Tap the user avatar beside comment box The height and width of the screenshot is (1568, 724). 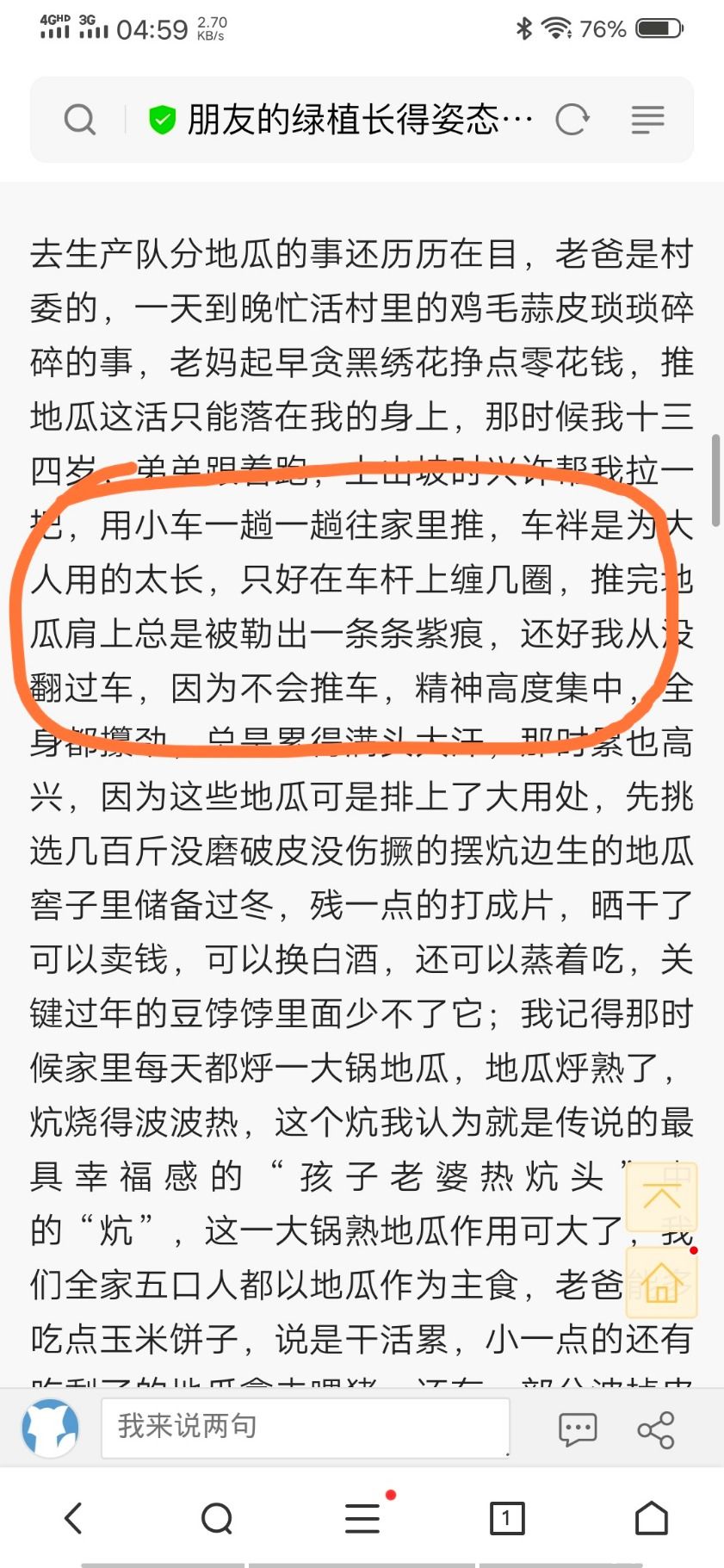click(x=50, y=1428)
